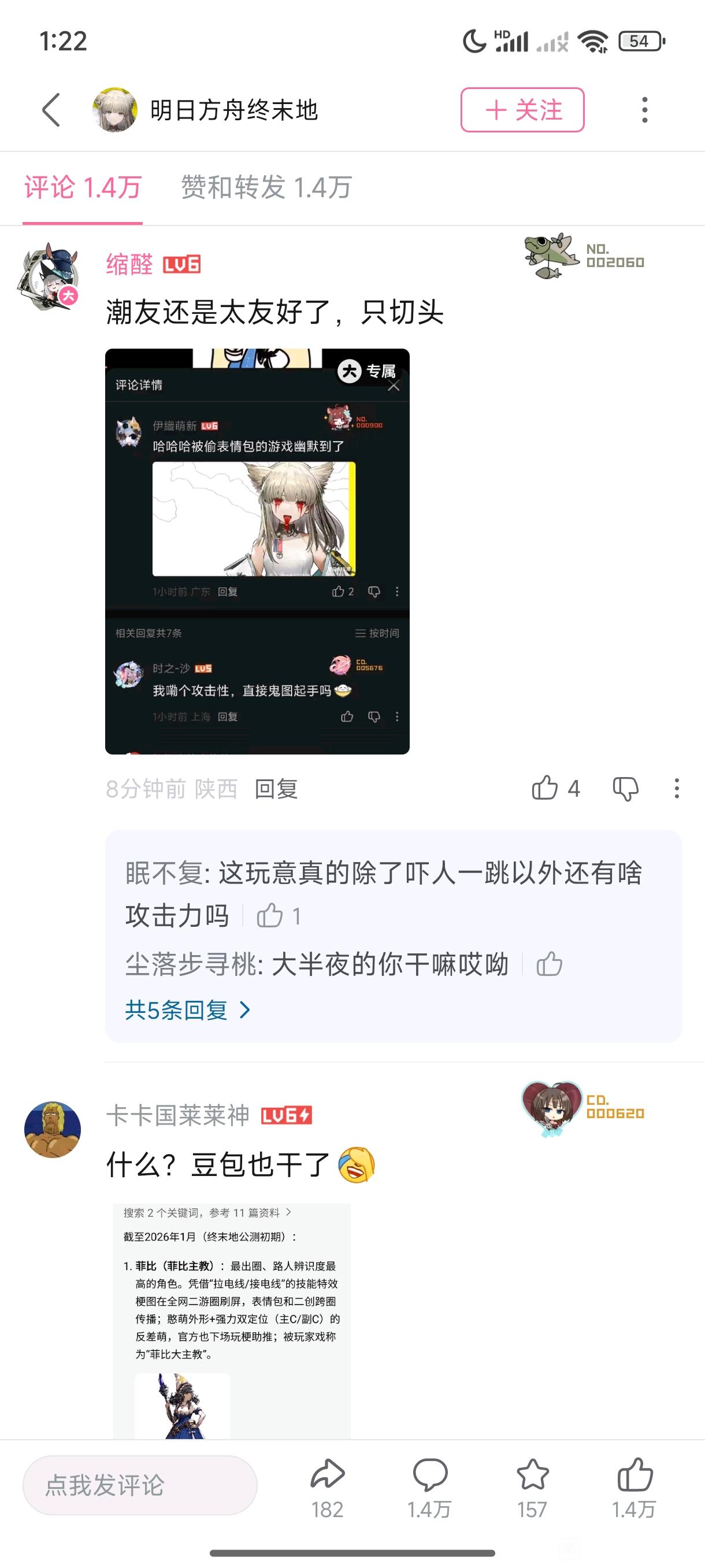View the image attached to 缩醛's comment
The image size is (705, 1568).
click(257, 552)
